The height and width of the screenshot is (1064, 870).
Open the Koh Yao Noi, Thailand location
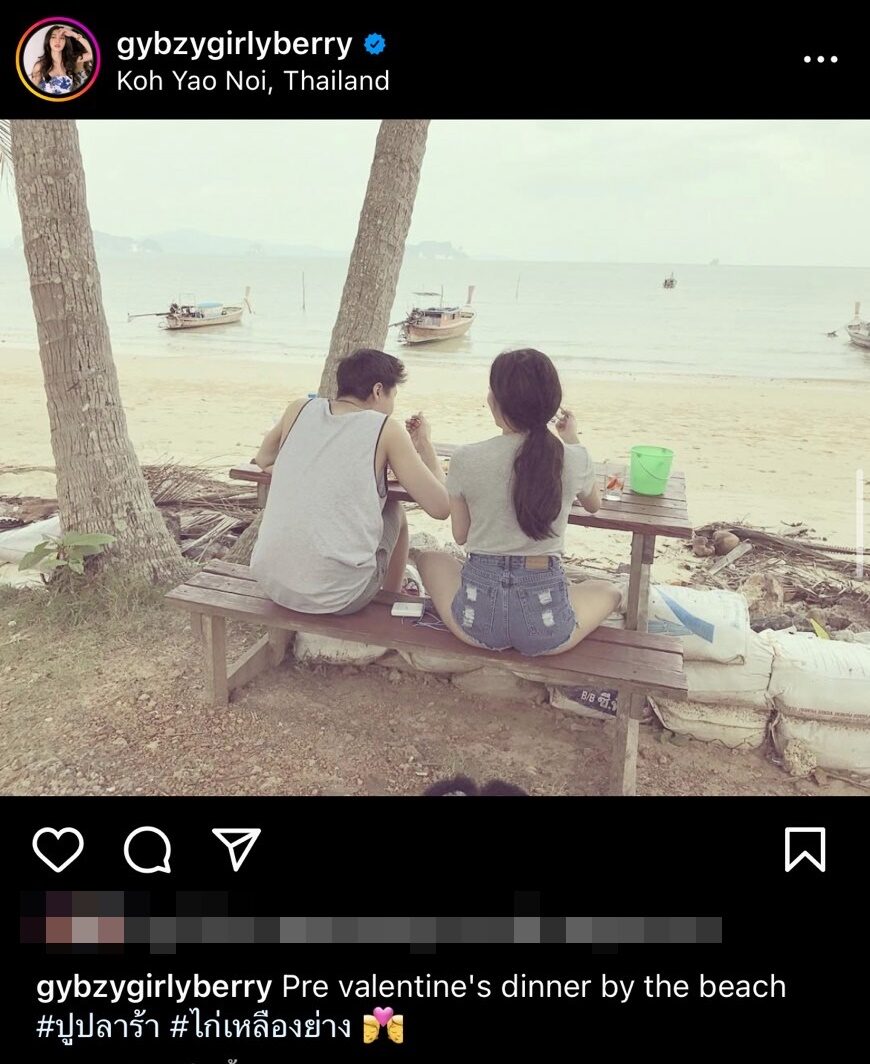pos(252,81)
